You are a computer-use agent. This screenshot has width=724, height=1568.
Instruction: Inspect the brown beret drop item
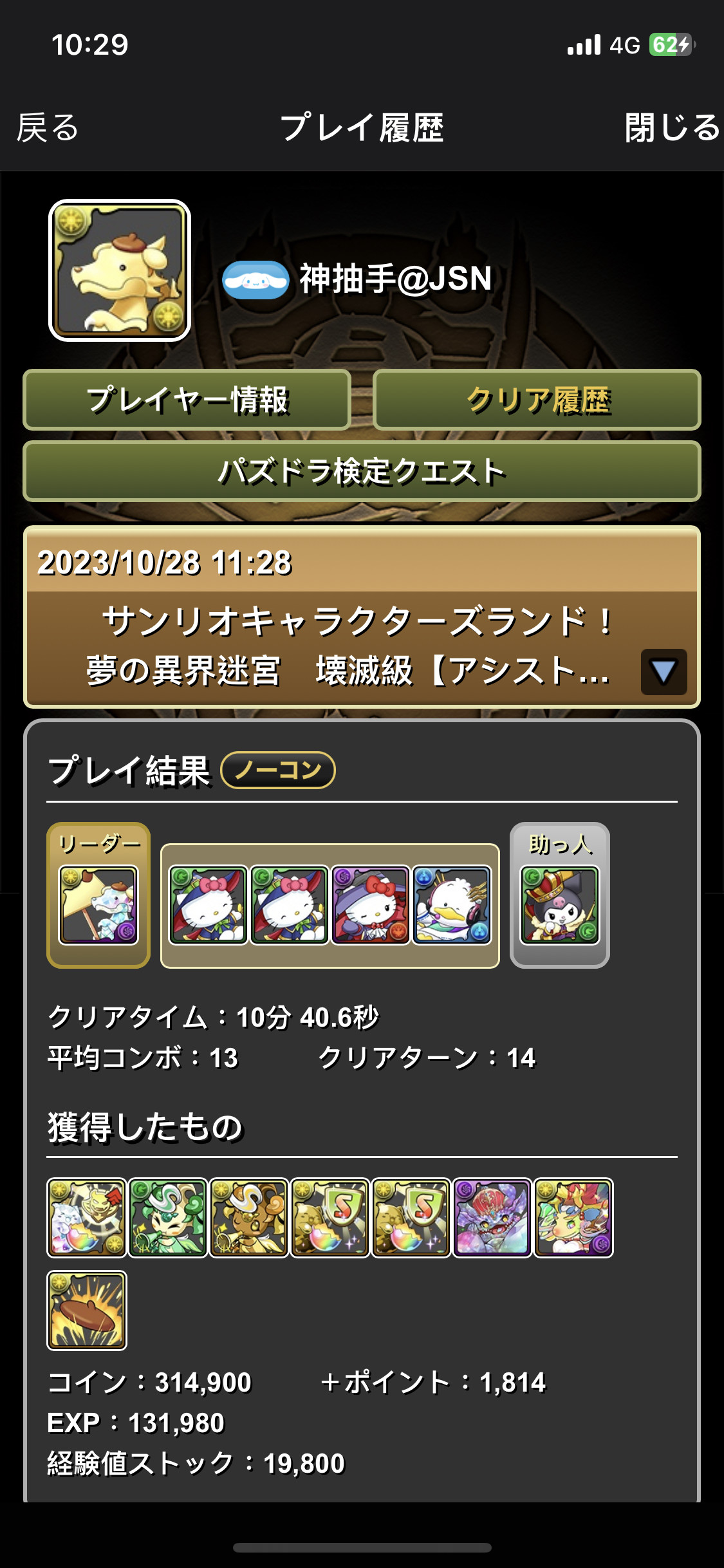point(87,1310)
